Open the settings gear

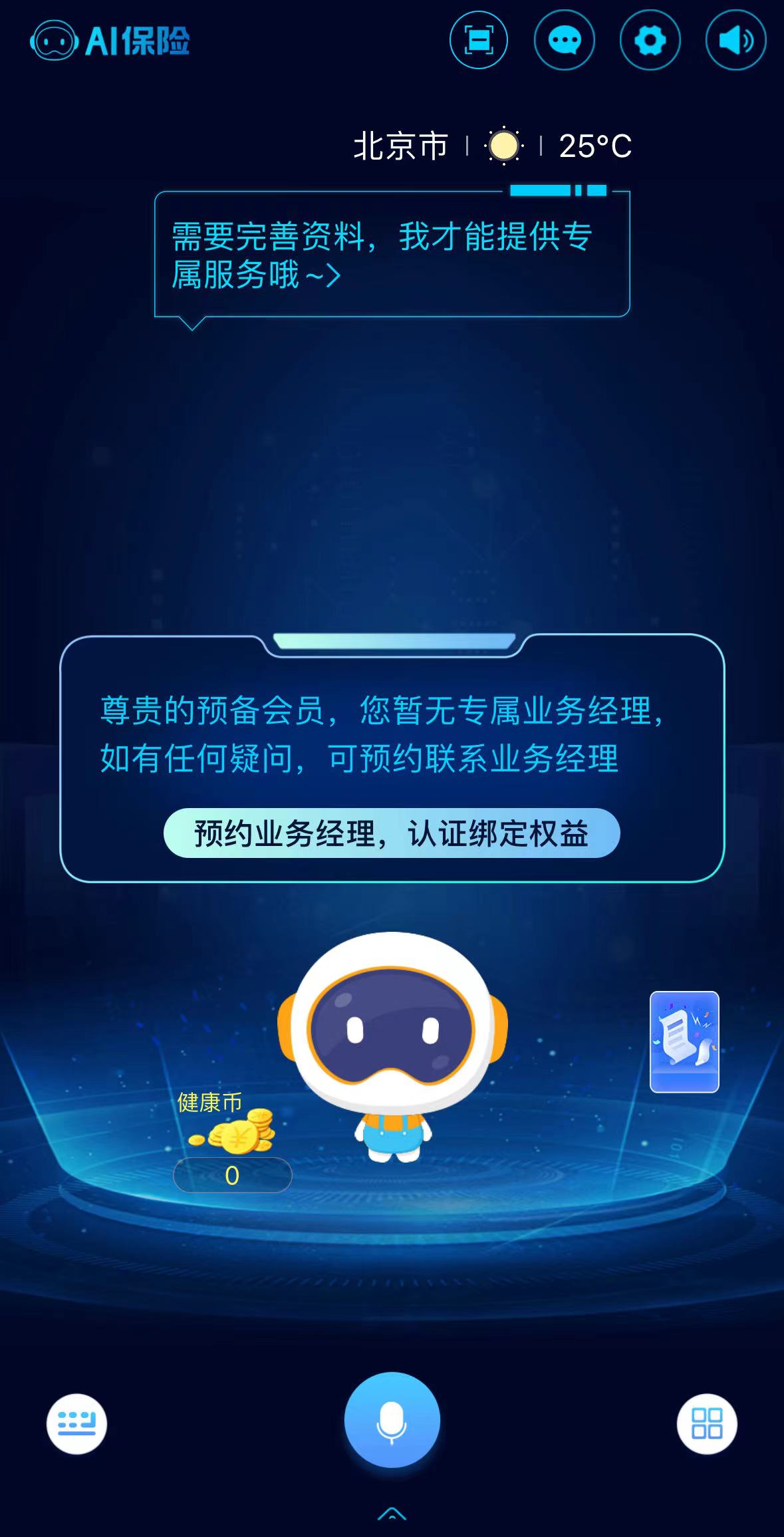(650, 41)
